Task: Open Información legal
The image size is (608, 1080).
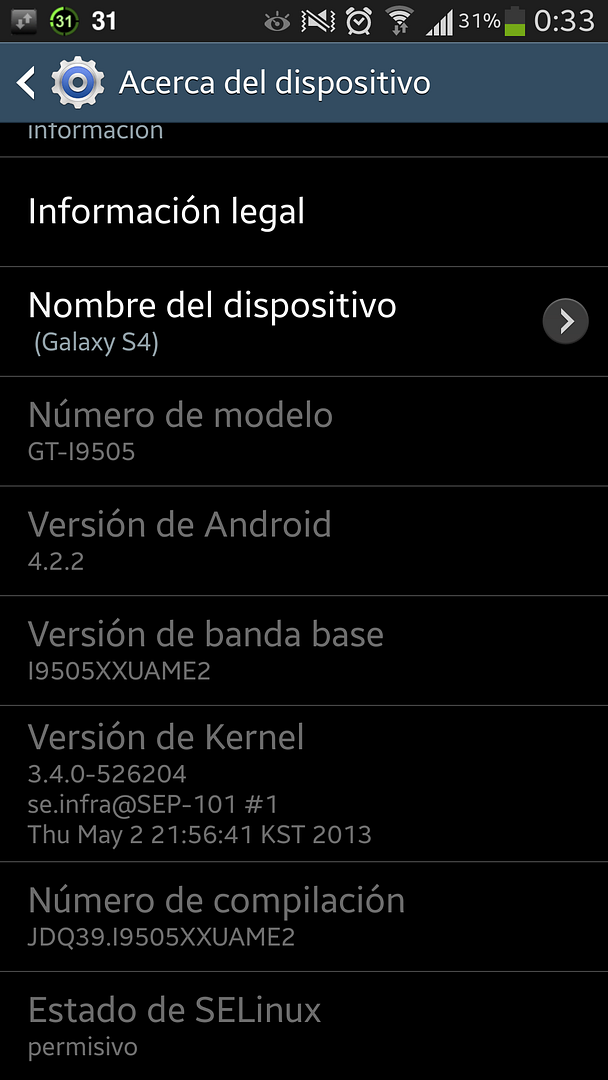Action: pos(166,212)
